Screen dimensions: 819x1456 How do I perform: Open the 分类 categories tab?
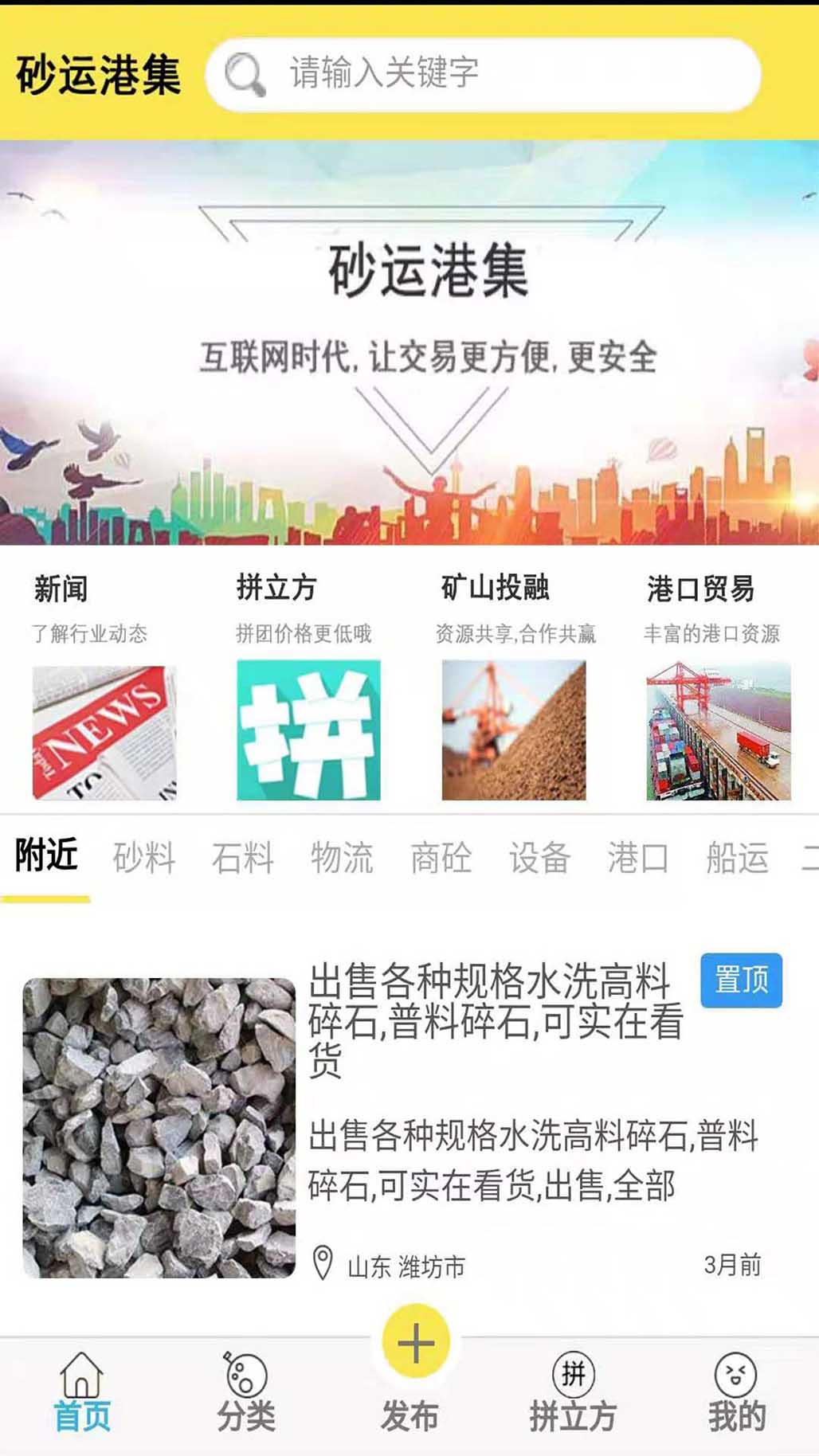click(x=245, y=1392)
